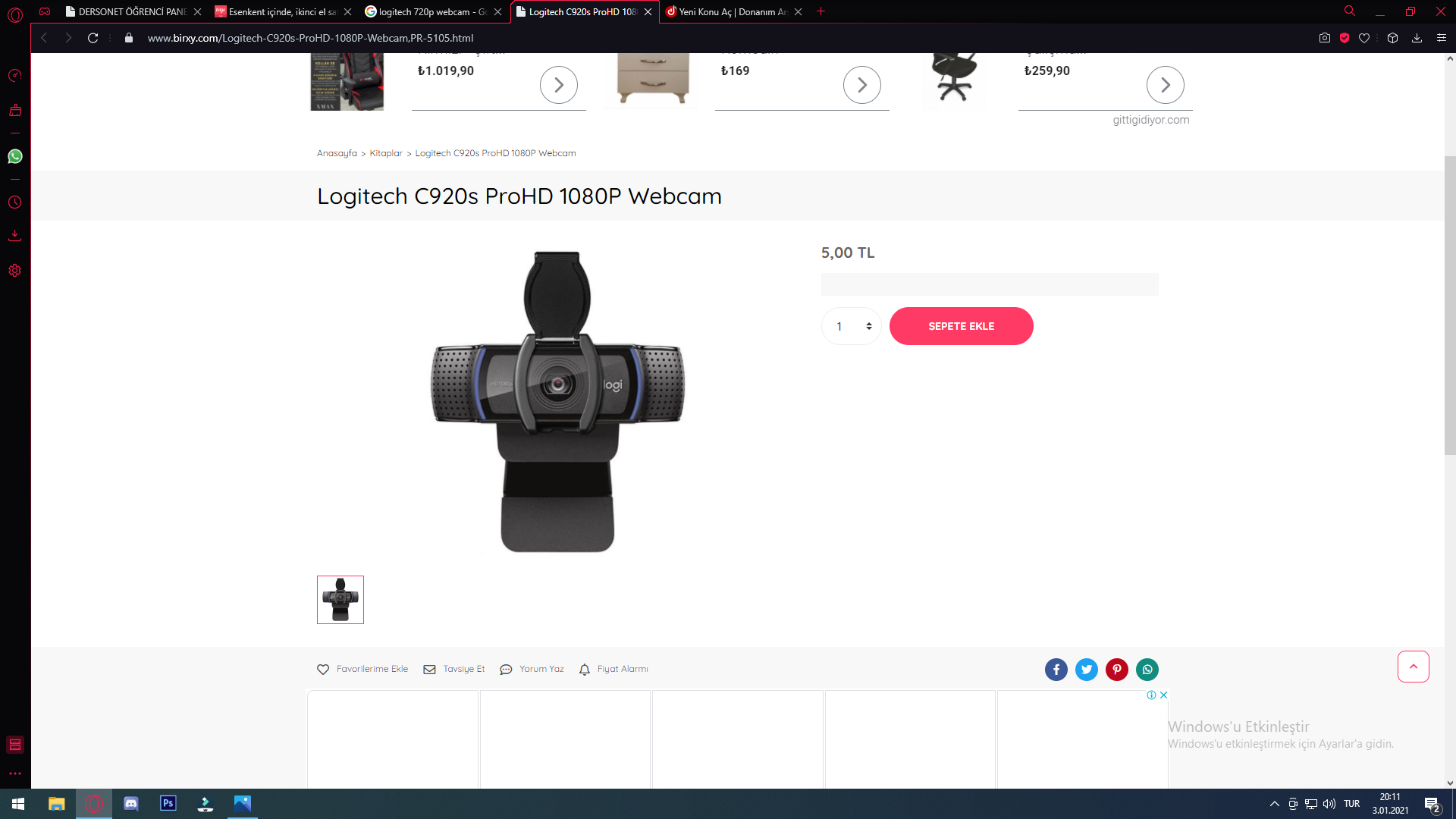Open the ad arrow for the ₺1.019,90 item

[x=558, y=85]
